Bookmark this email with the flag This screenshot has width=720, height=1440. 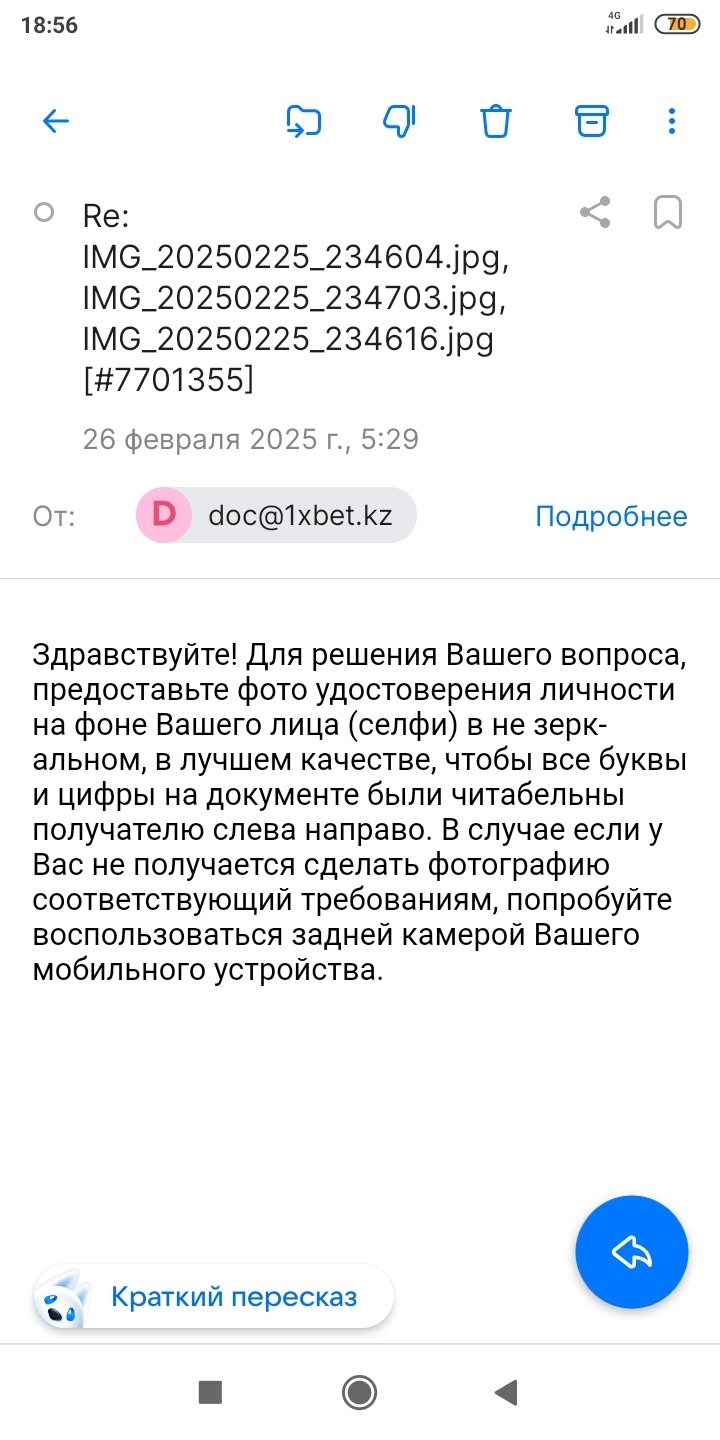click(667, 212)
